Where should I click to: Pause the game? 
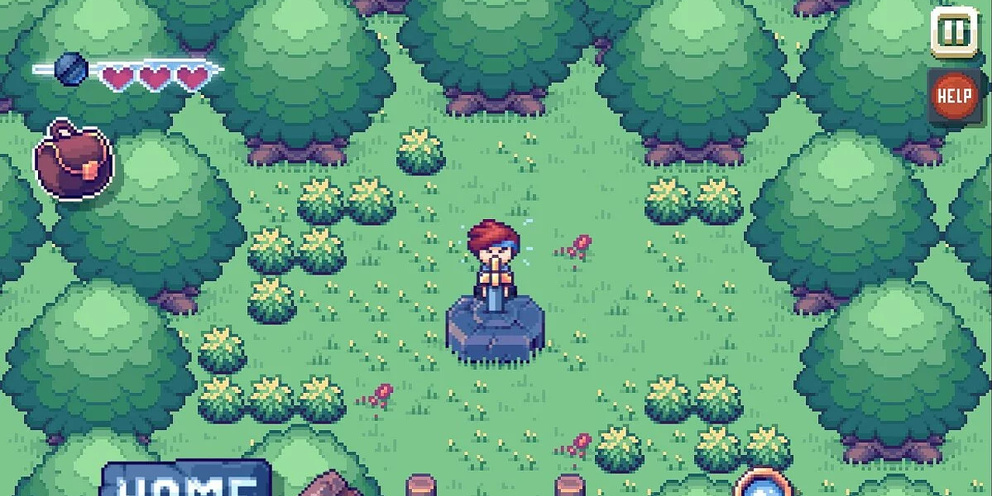954,32
